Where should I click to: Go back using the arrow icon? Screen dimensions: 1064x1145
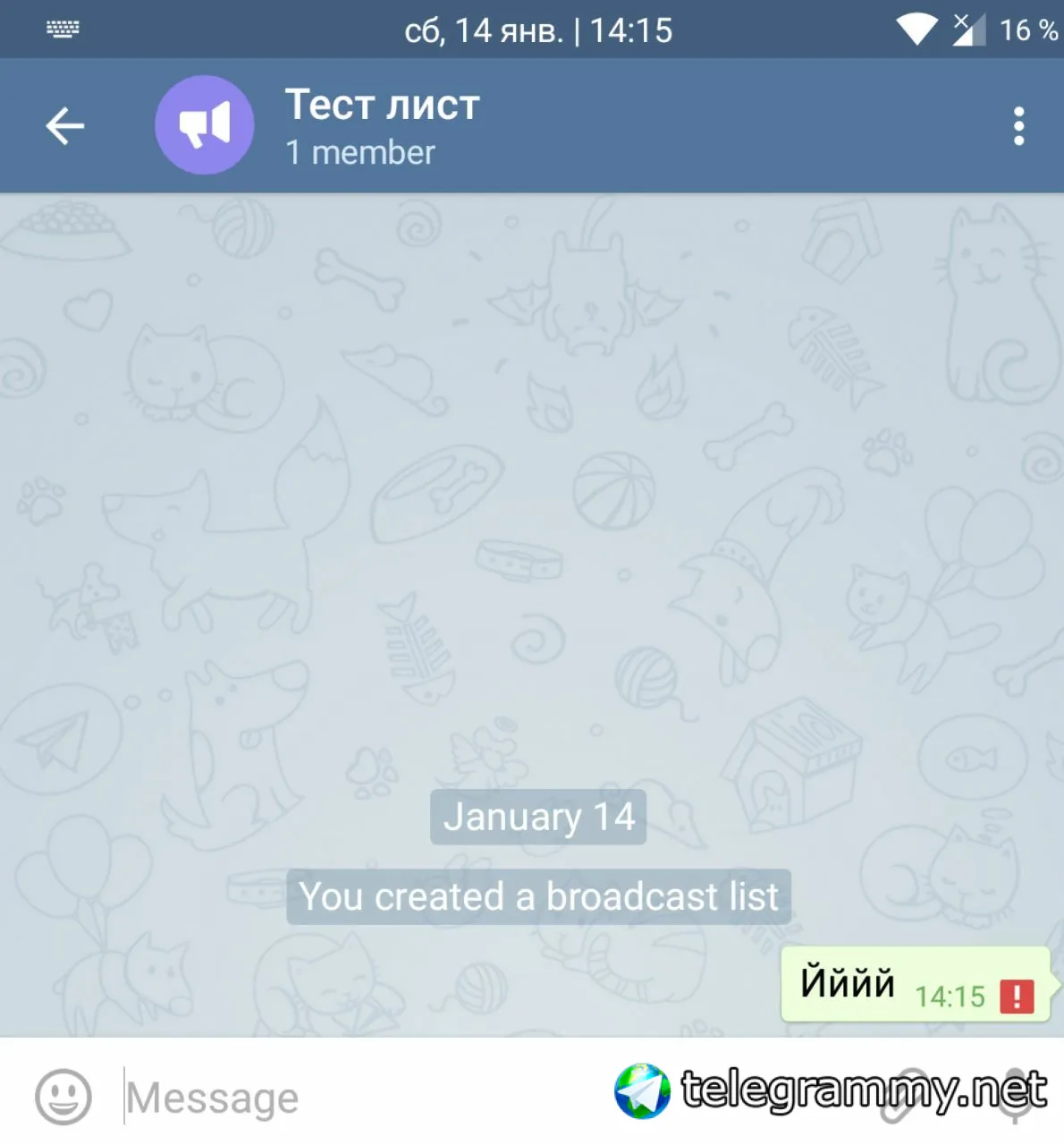[65, 126]
